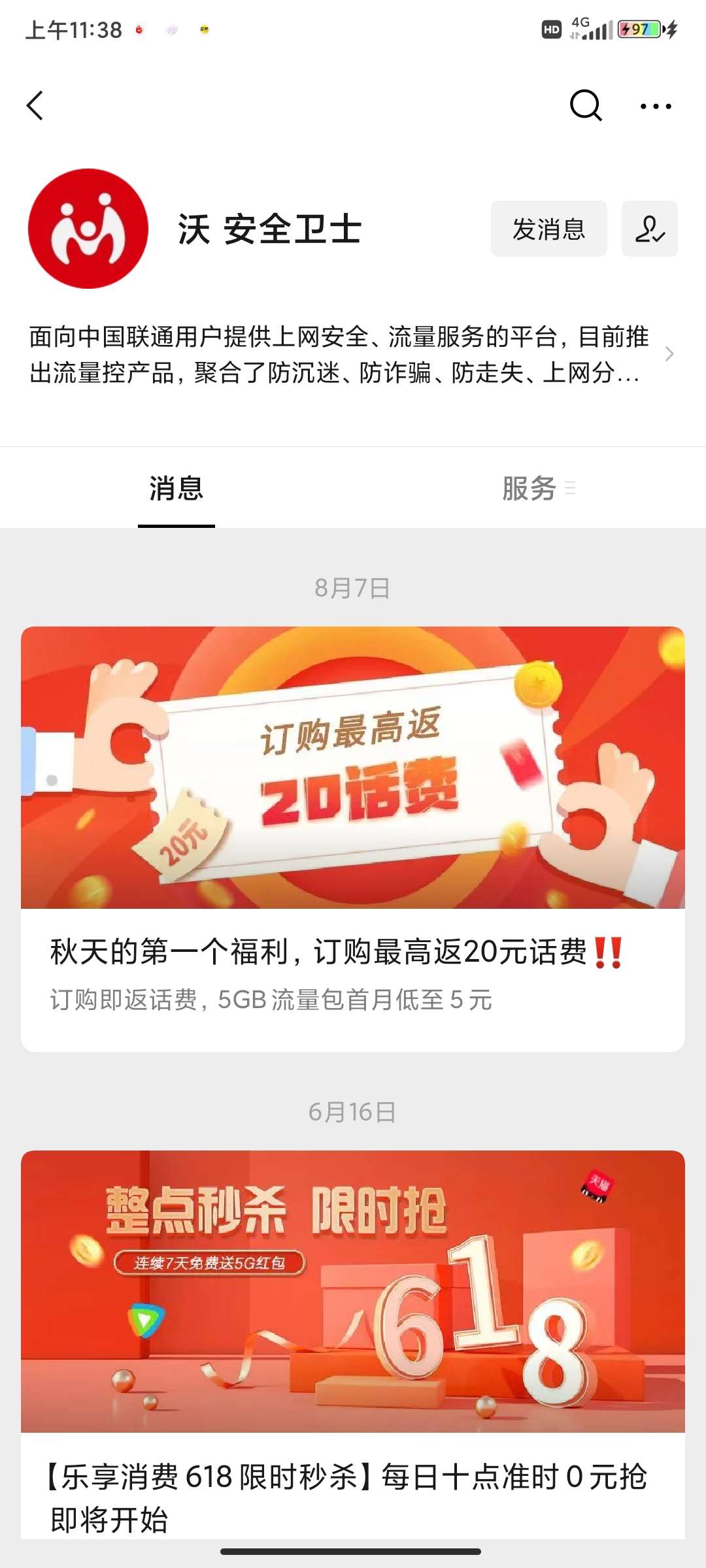Tap the 发消息 button
Viewport: 706px width, 1568px height.
pos(548,229)
